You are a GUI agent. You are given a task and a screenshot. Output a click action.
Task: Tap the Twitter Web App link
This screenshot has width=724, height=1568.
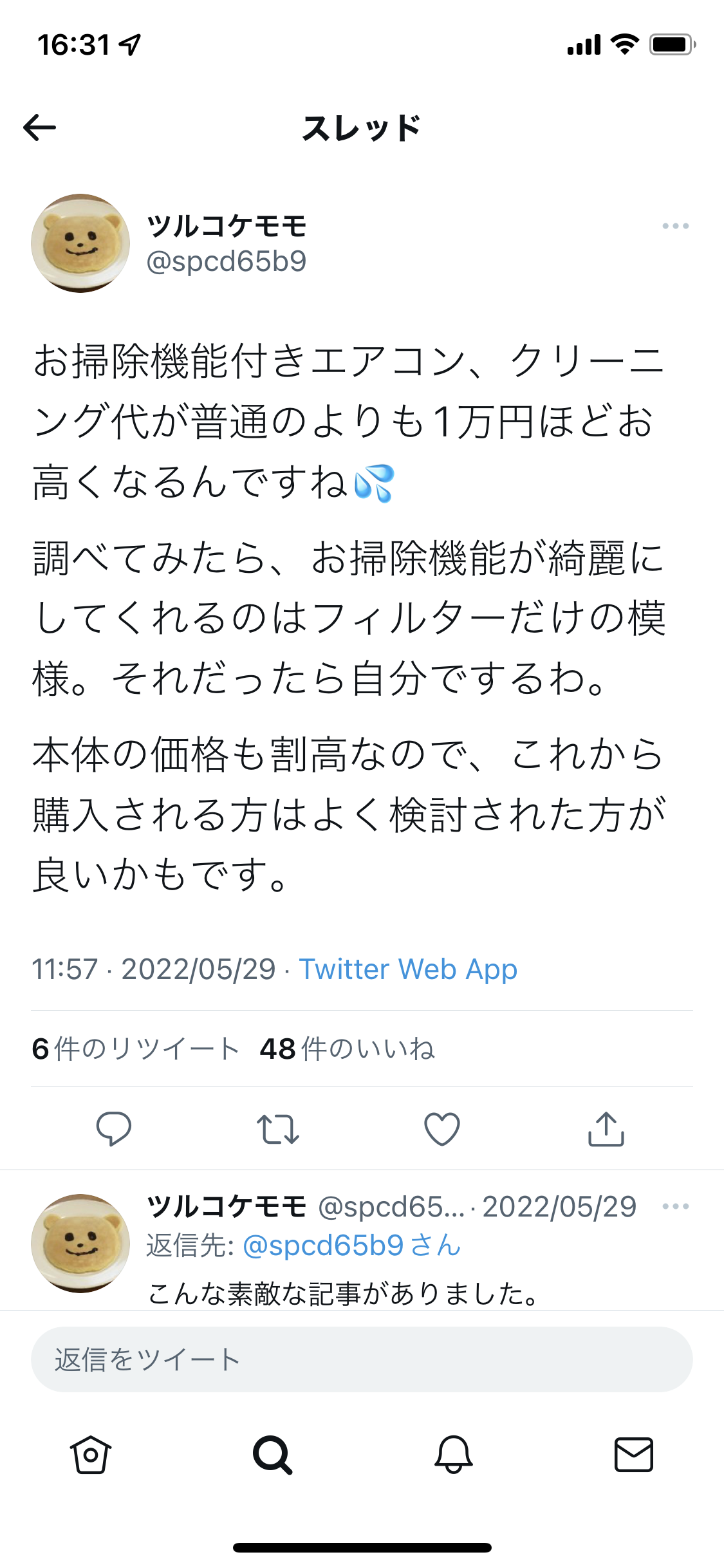coord(408,969)
